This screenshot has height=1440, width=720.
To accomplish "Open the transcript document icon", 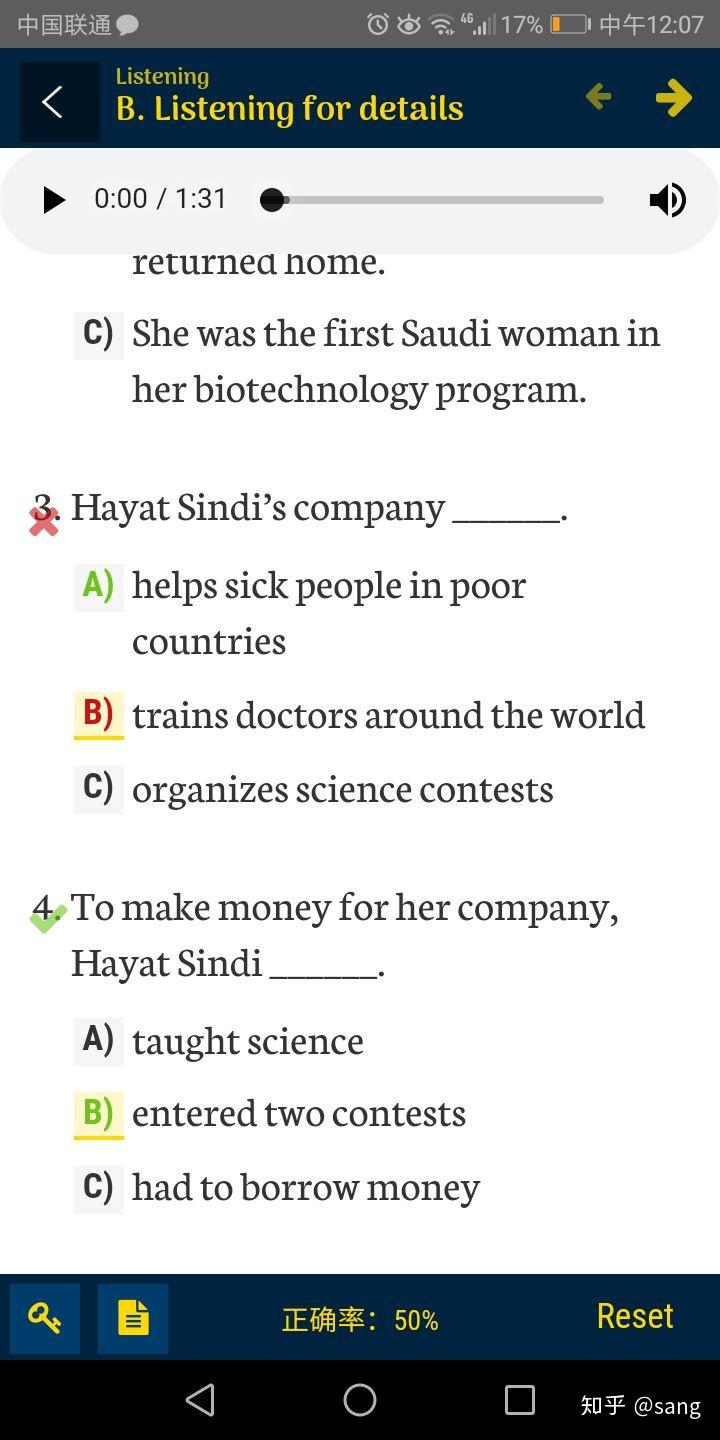I will 133,1318.
